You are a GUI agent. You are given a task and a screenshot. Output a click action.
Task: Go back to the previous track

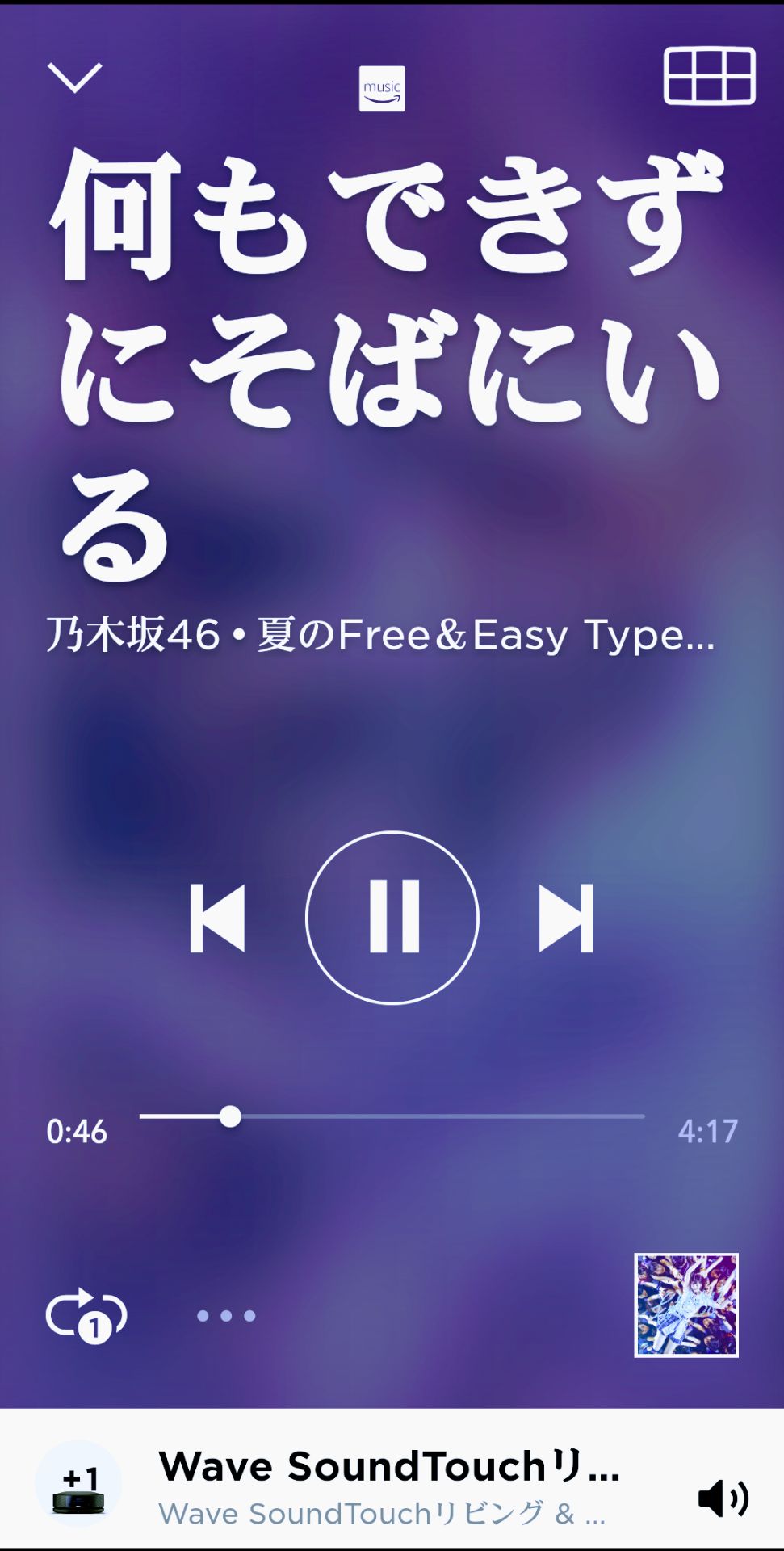pos(219,917)
